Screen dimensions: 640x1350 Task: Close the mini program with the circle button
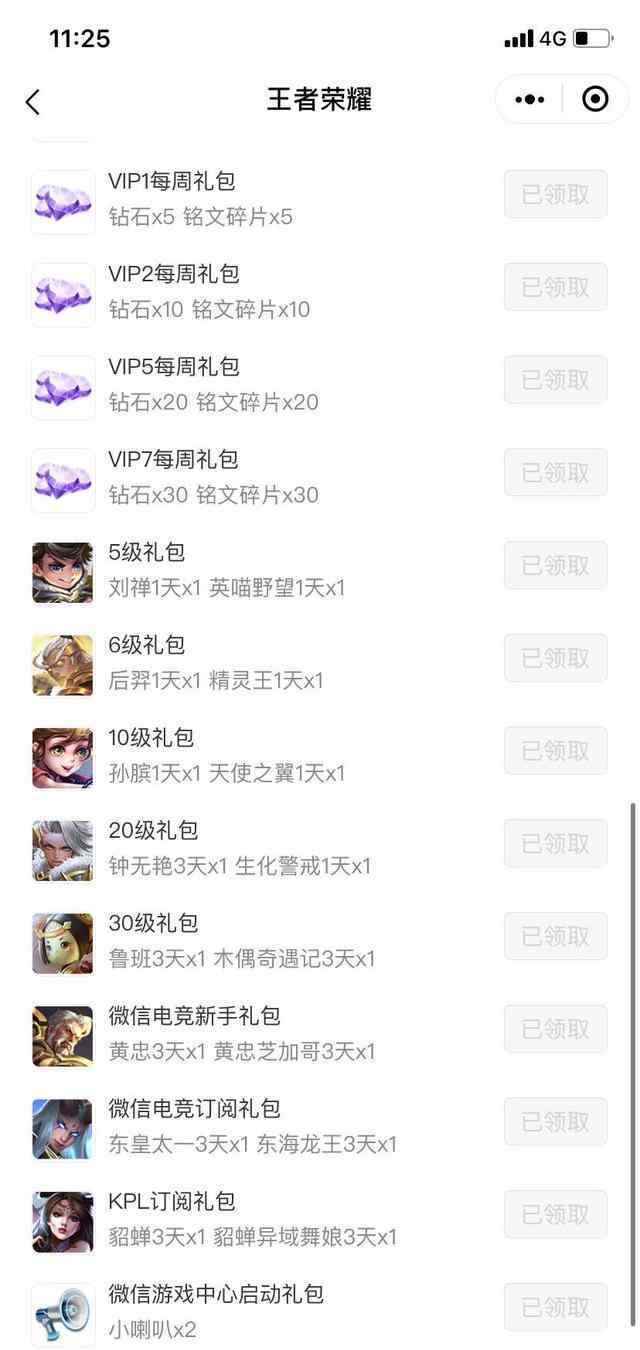[x=595, y=100]
